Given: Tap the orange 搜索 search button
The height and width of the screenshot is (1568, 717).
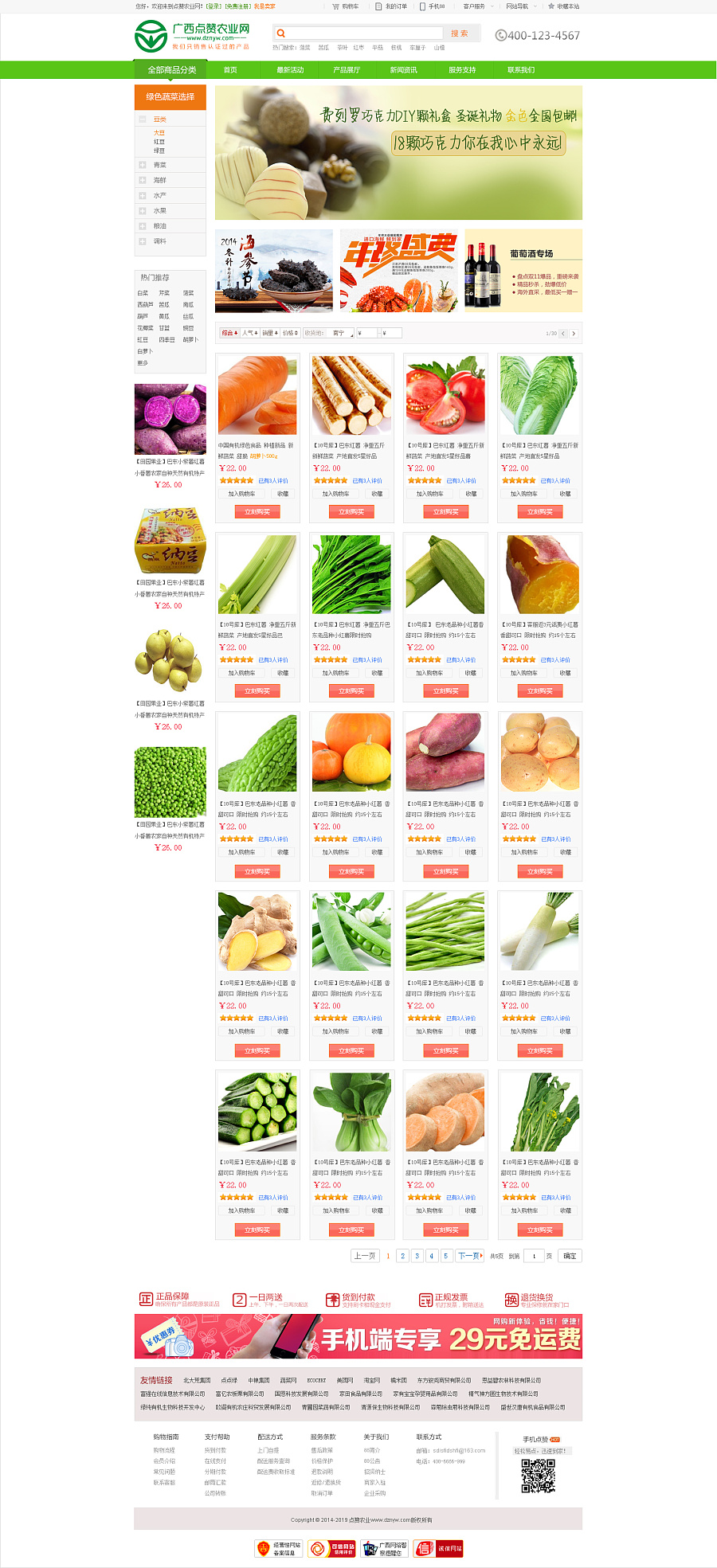Looking at the screenshot, I should [x=460, y=33].
